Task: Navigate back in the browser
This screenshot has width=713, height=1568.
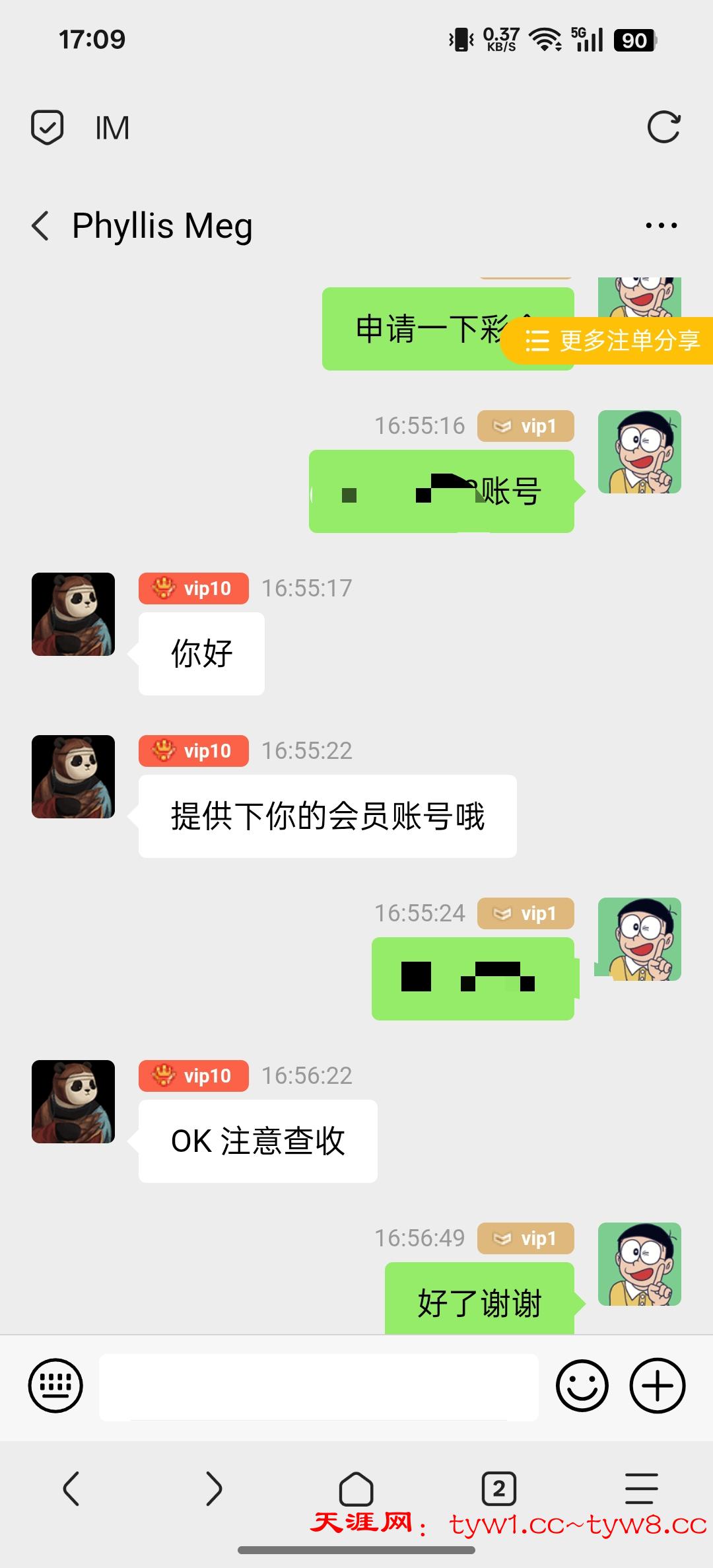Action: click(x=71, y=1489)
